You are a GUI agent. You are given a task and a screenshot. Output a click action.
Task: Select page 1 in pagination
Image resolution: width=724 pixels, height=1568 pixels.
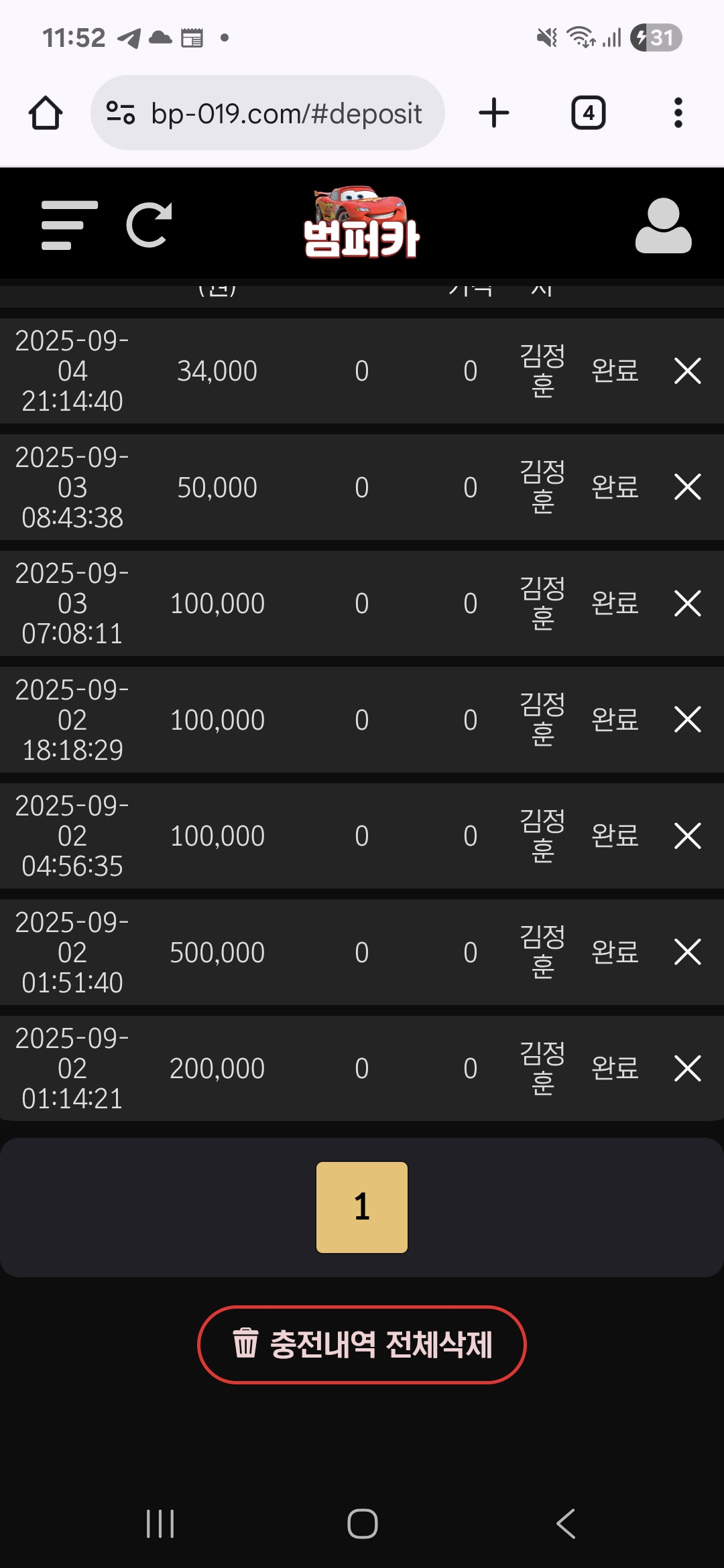click(x=362, y=1207)
